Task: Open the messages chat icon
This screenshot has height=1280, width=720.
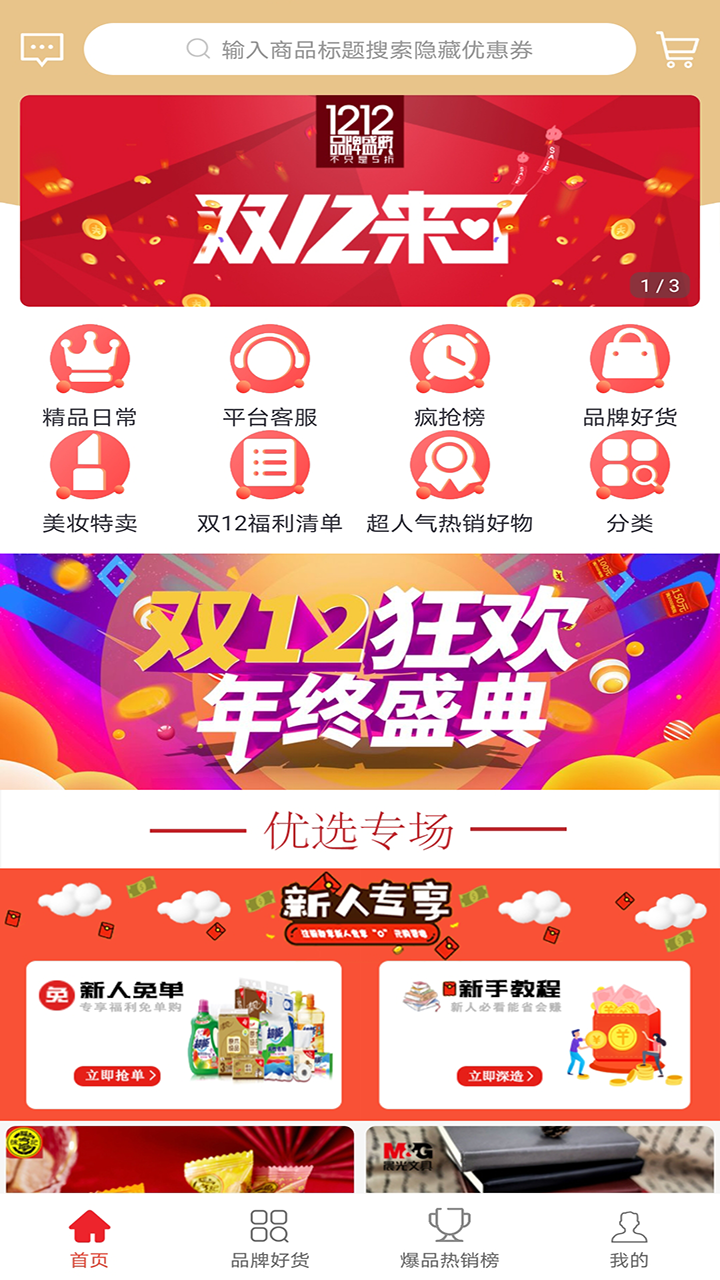Action: click(42, 49)
